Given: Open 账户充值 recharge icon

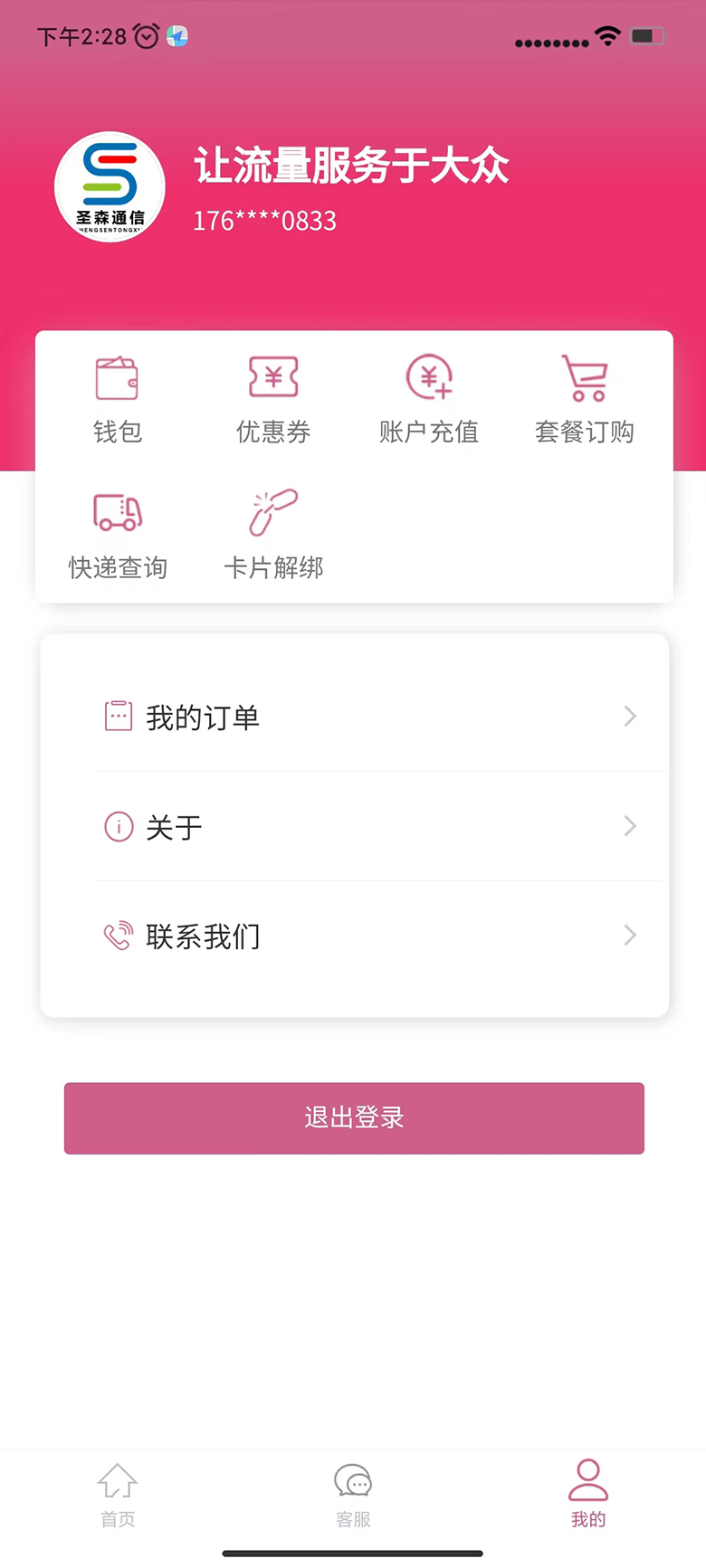Looking at the screenshot, I should point(428,378).
